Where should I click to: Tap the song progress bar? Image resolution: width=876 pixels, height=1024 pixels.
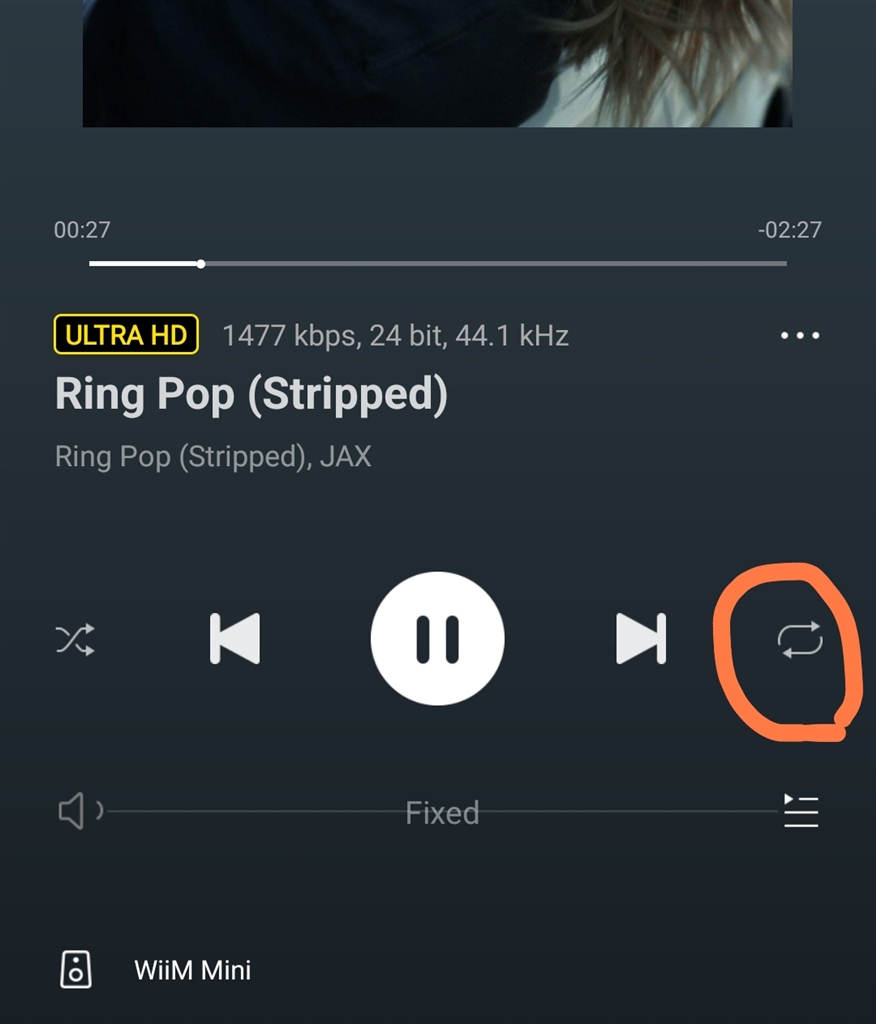pos(437,264)
